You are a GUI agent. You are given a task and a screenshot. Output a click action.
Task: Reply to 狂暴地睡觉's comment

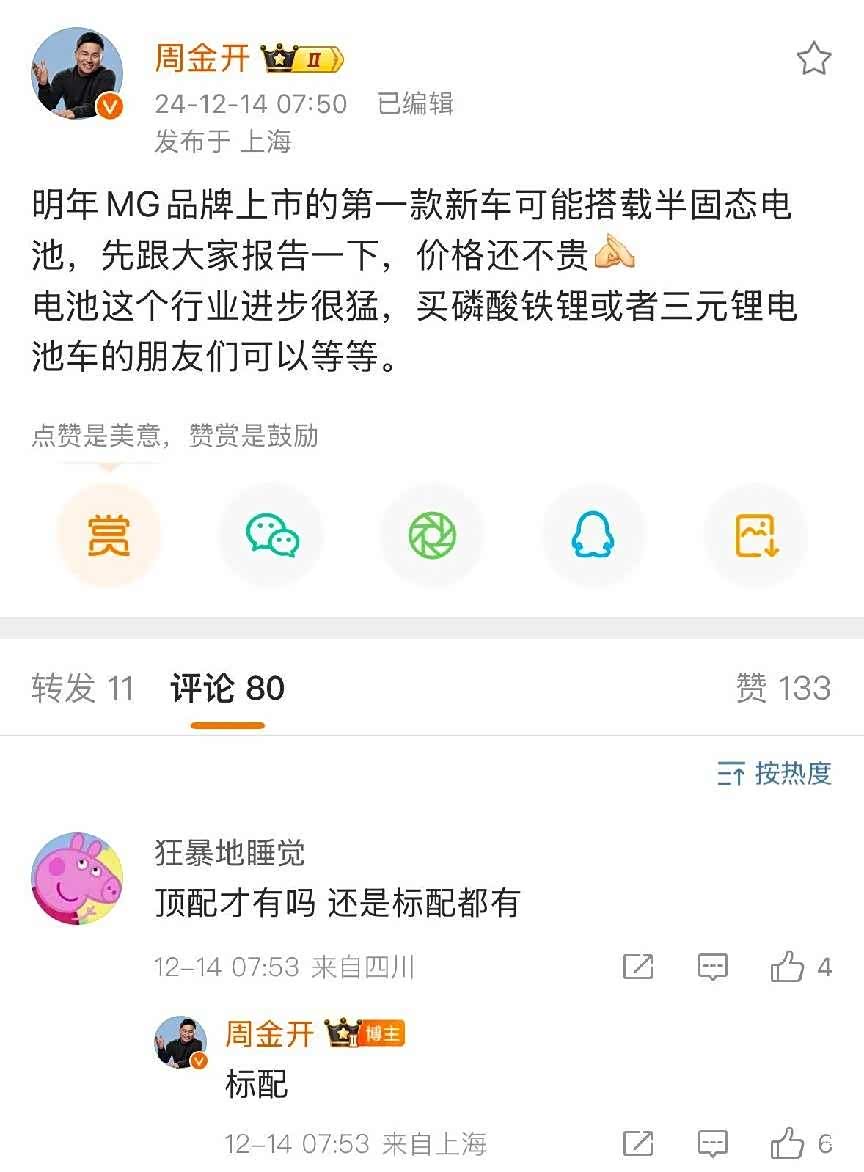coord(712,967)
